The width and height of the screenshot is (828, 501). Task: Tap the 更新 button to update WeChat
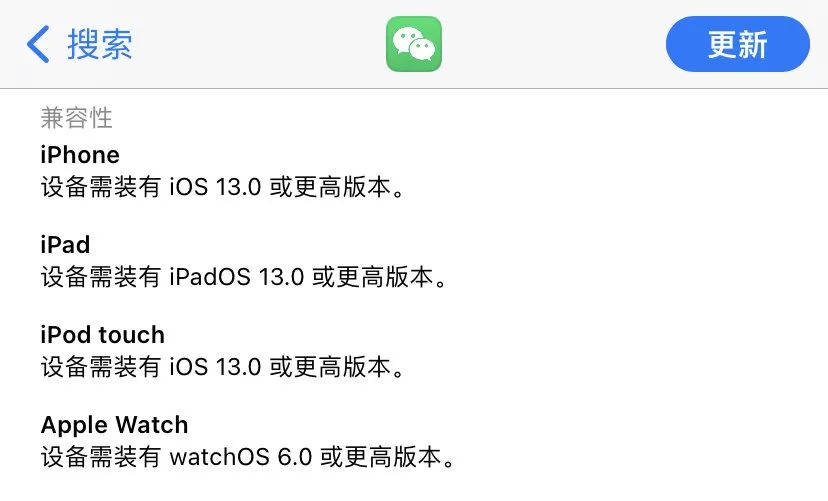[738, 44]
